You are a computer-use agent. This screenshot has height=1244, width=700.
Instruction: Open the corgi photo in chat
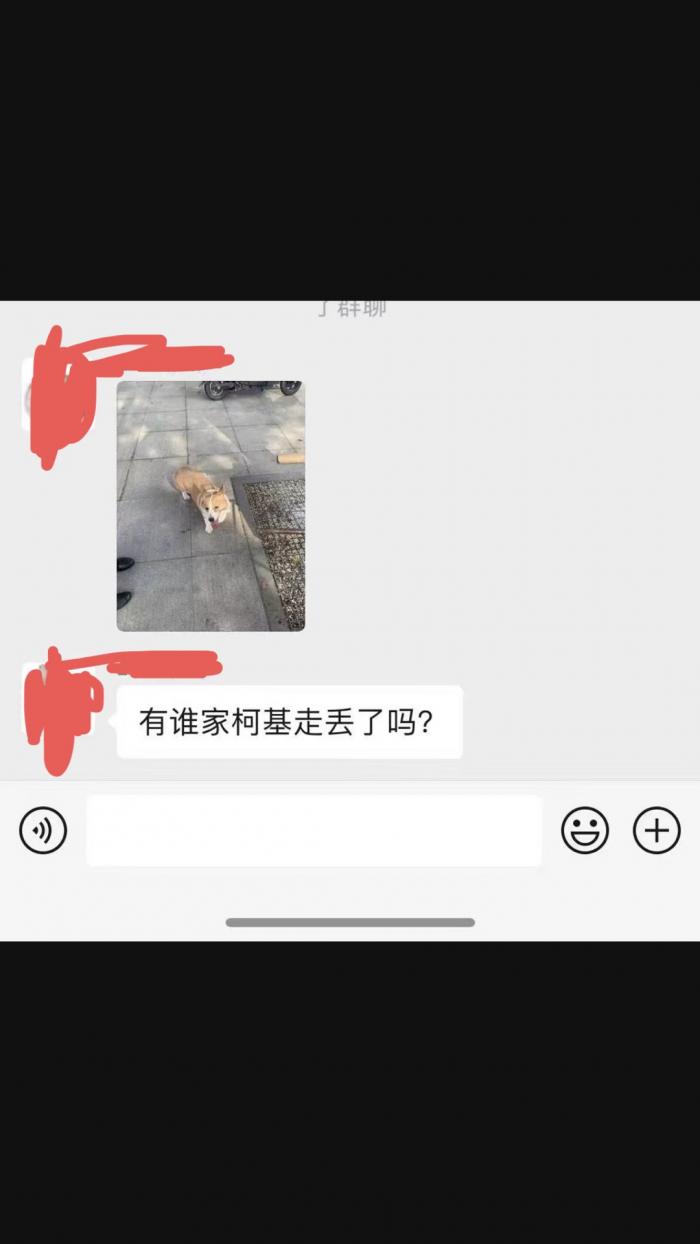[210, 505]
